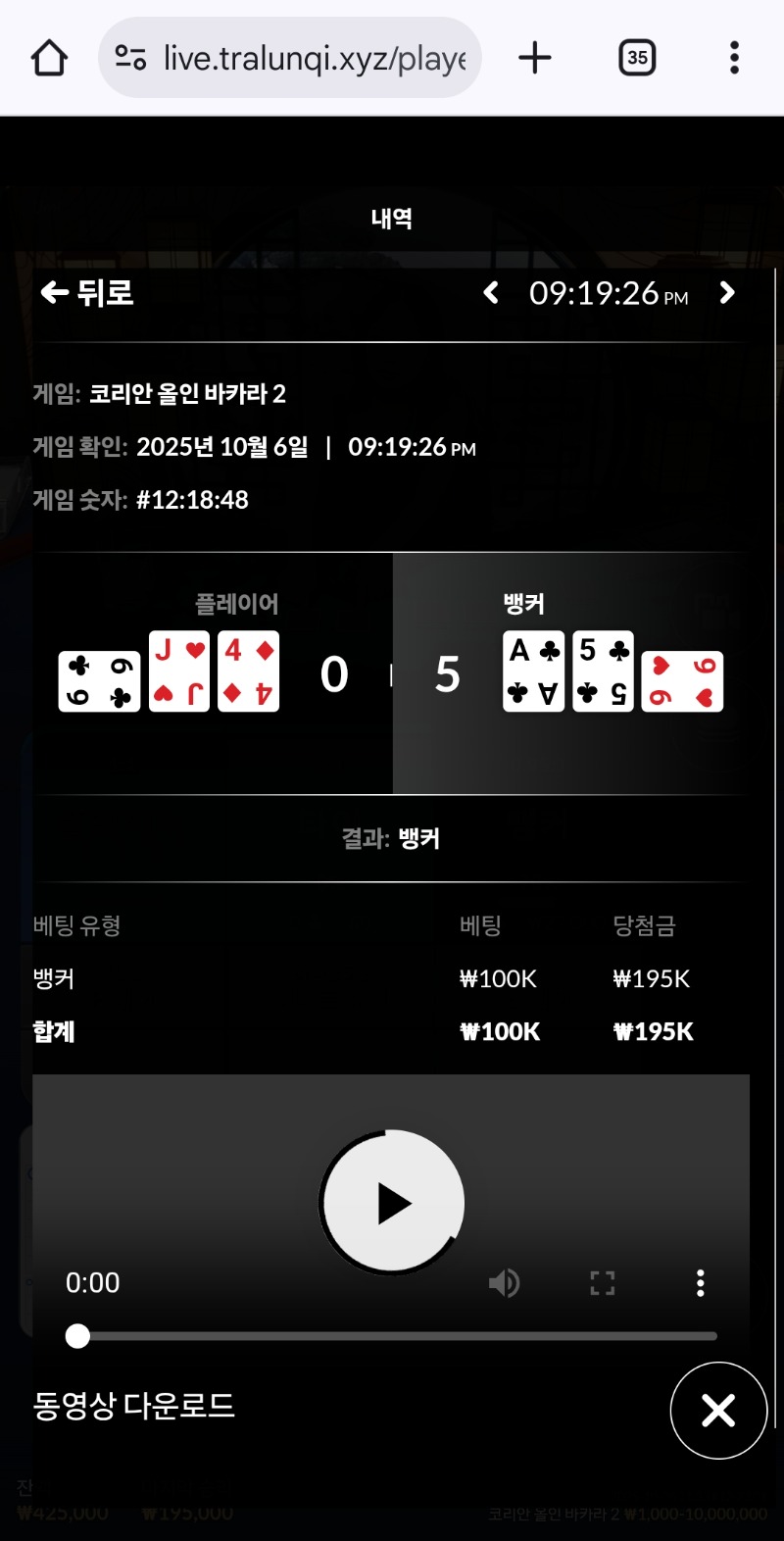Viewport: 784px width, 1541px height.
Task: Open the video player options menu
Action: click(700, 1283)
